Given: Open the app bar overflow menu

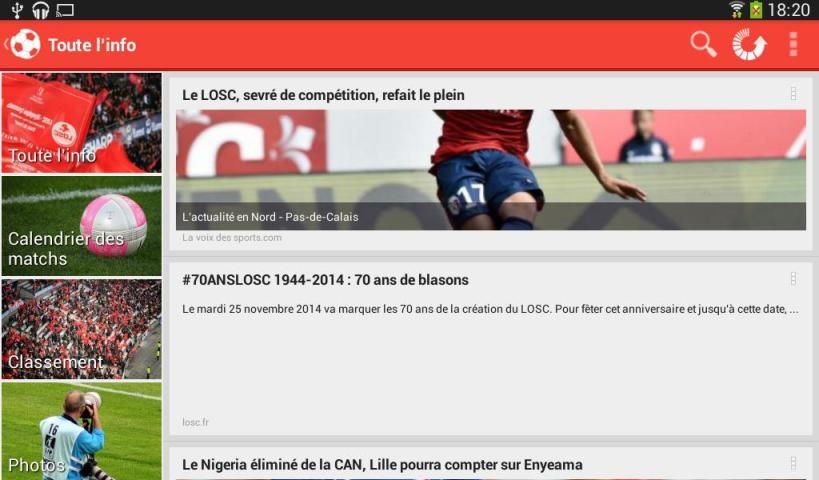Looking at the screenshot, I should [793, 45].
